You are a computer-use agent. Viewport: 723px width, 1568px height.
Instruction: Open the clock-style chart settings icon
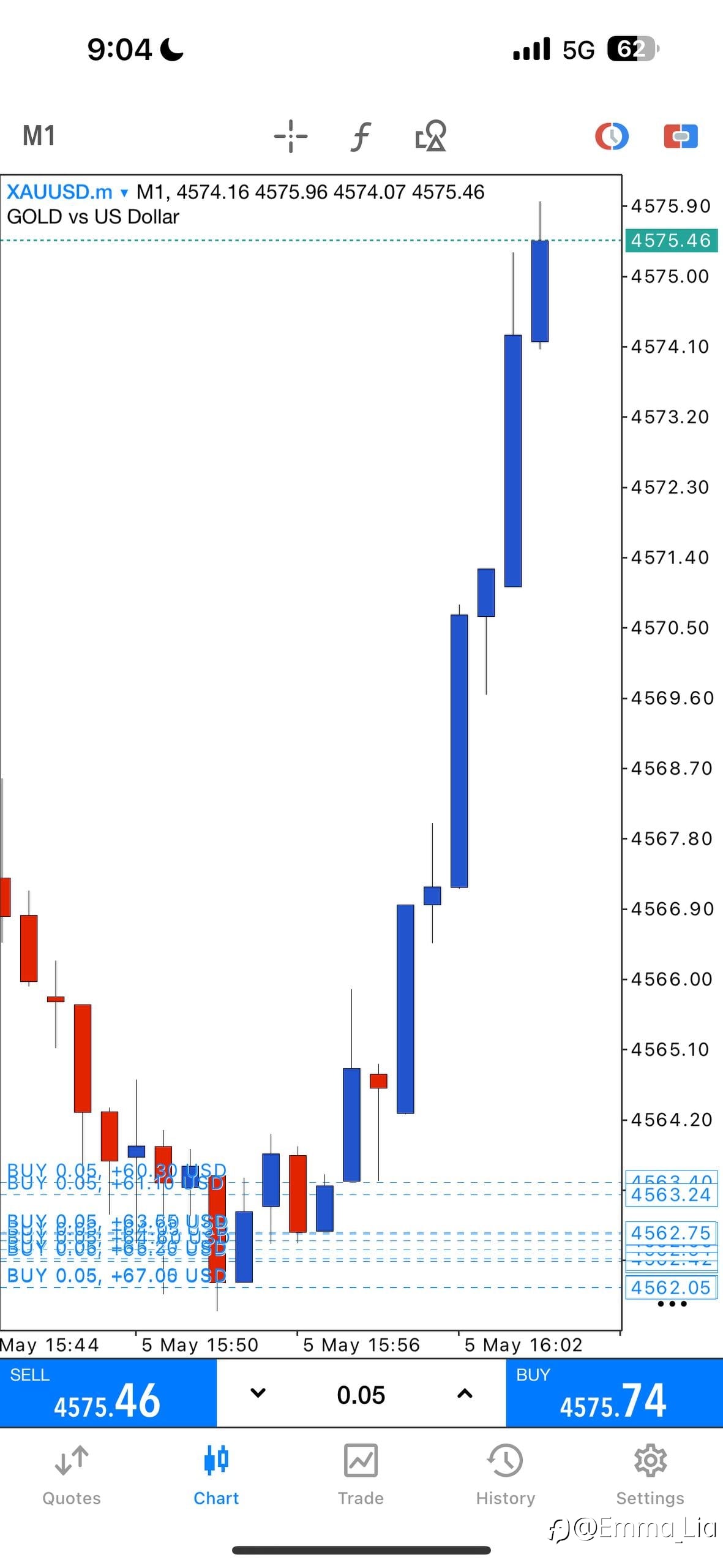tap(612, 136)
